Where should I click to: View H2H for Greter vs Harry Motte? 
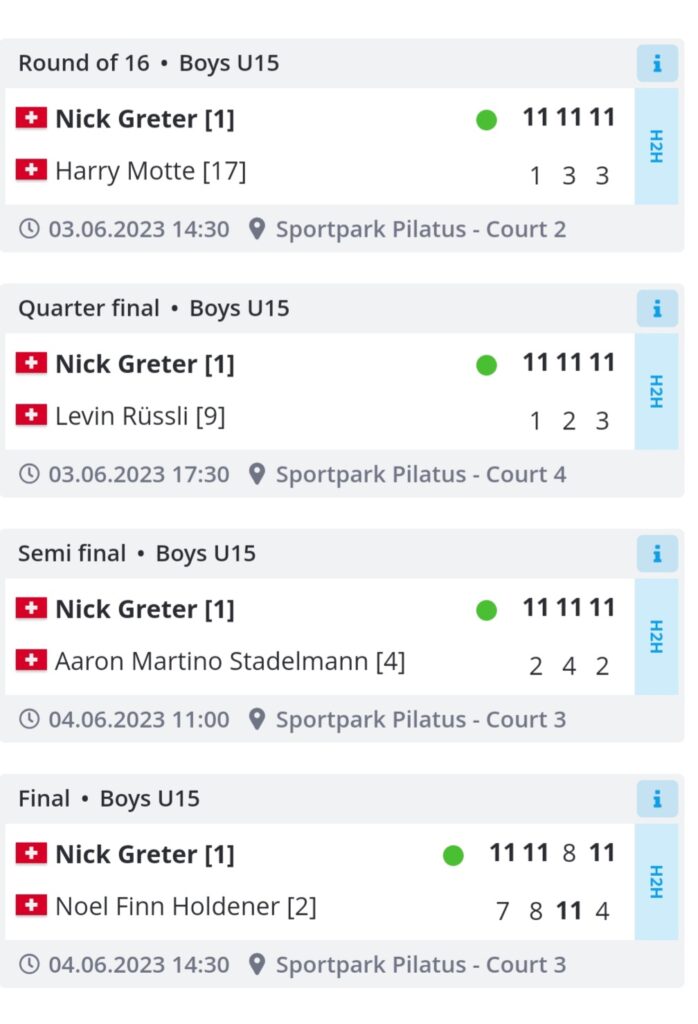coord(657,146)
